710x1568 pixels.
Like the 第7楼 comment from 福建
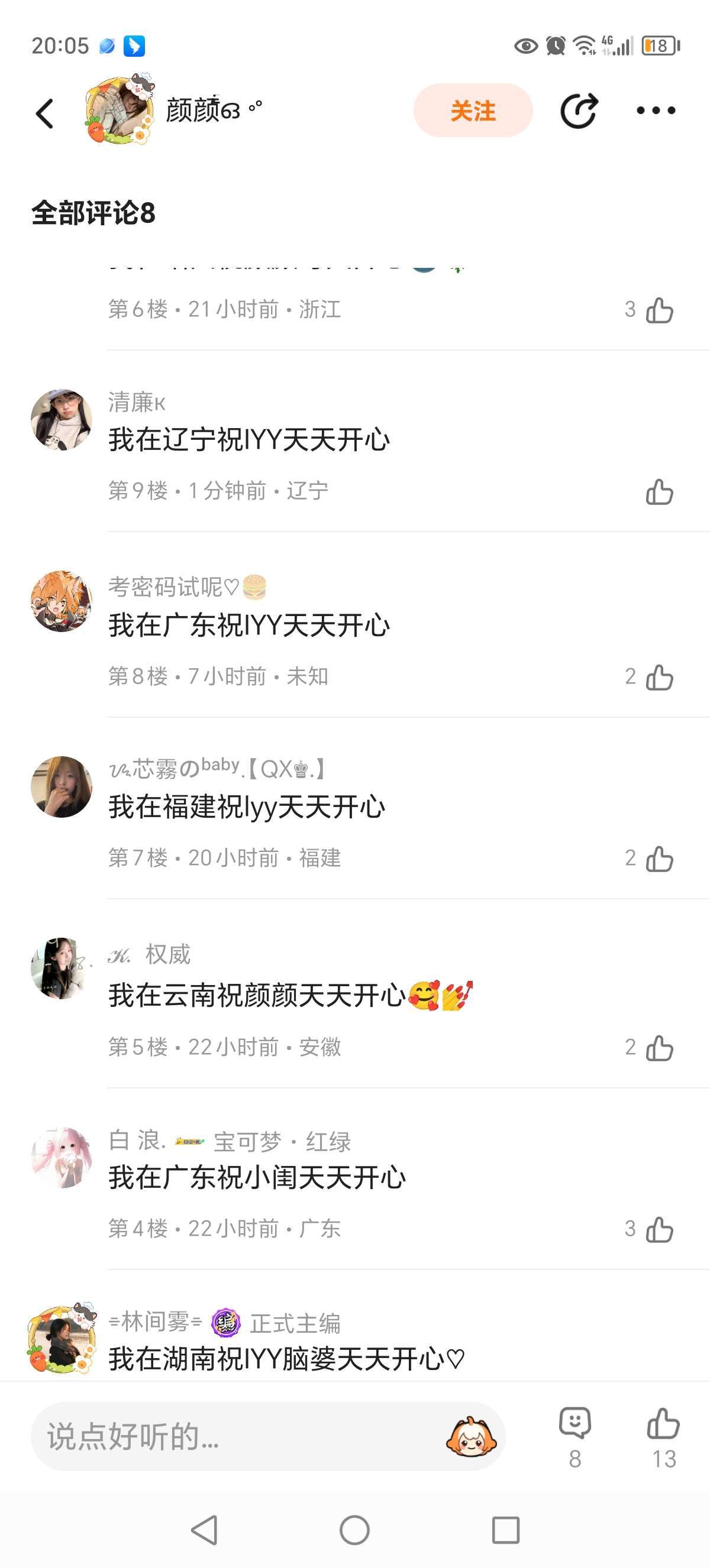[659, 859]
